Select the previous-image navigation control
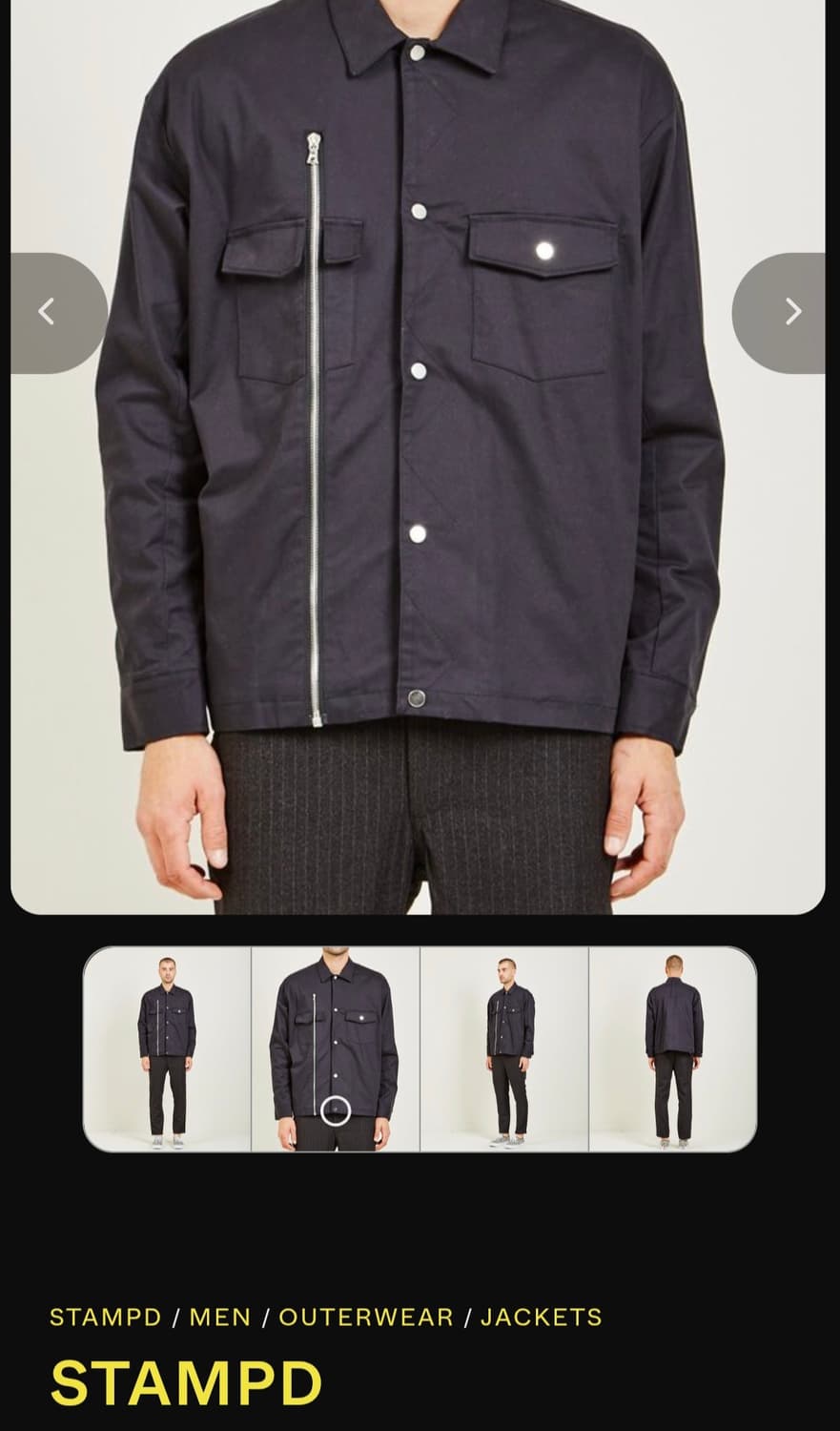This screenshot has width=840, height=1431. click(48, 311)
